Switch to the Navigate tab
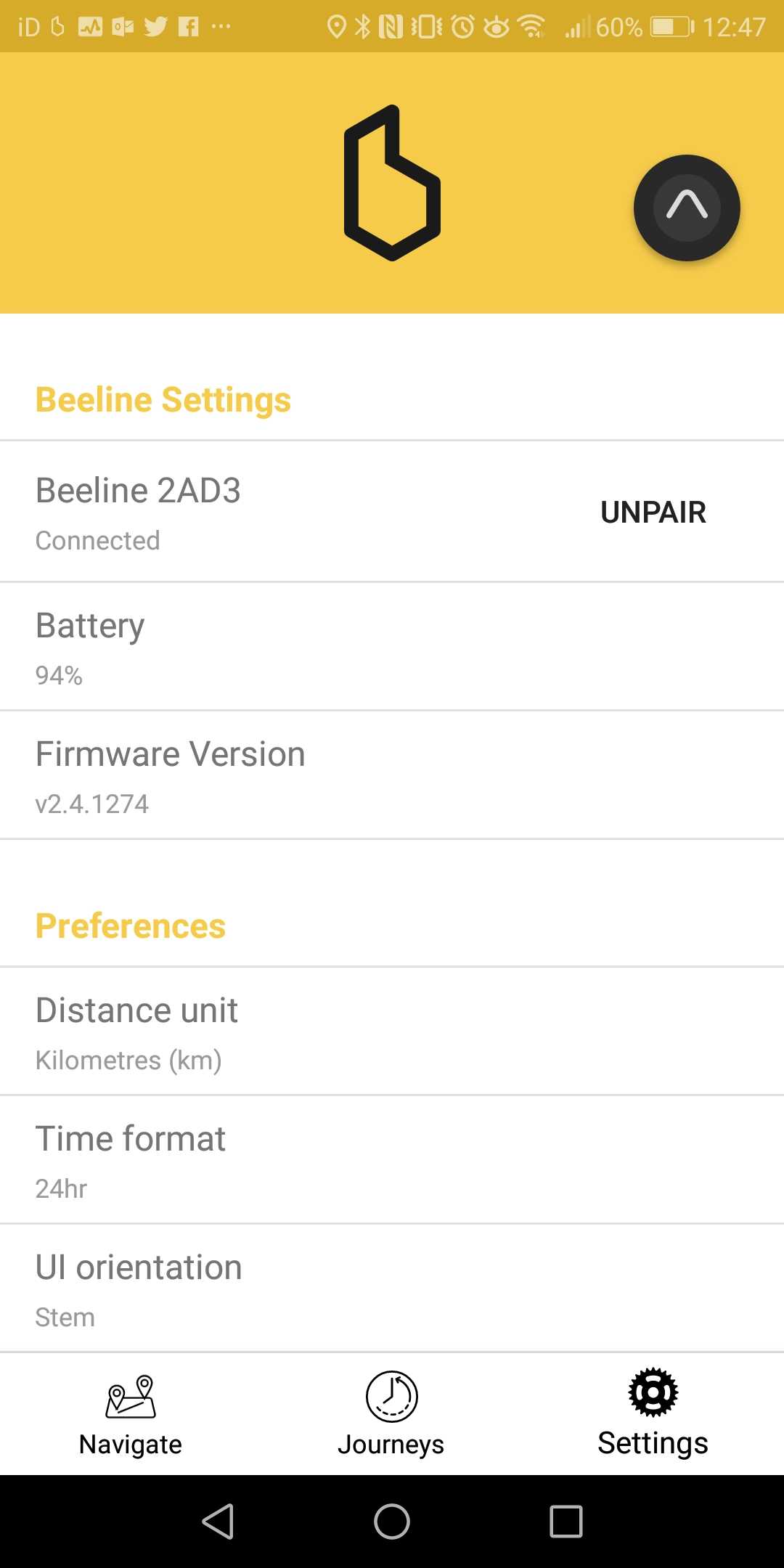Viewport: 784px width, 1568px height. (x=131, y=1415)
